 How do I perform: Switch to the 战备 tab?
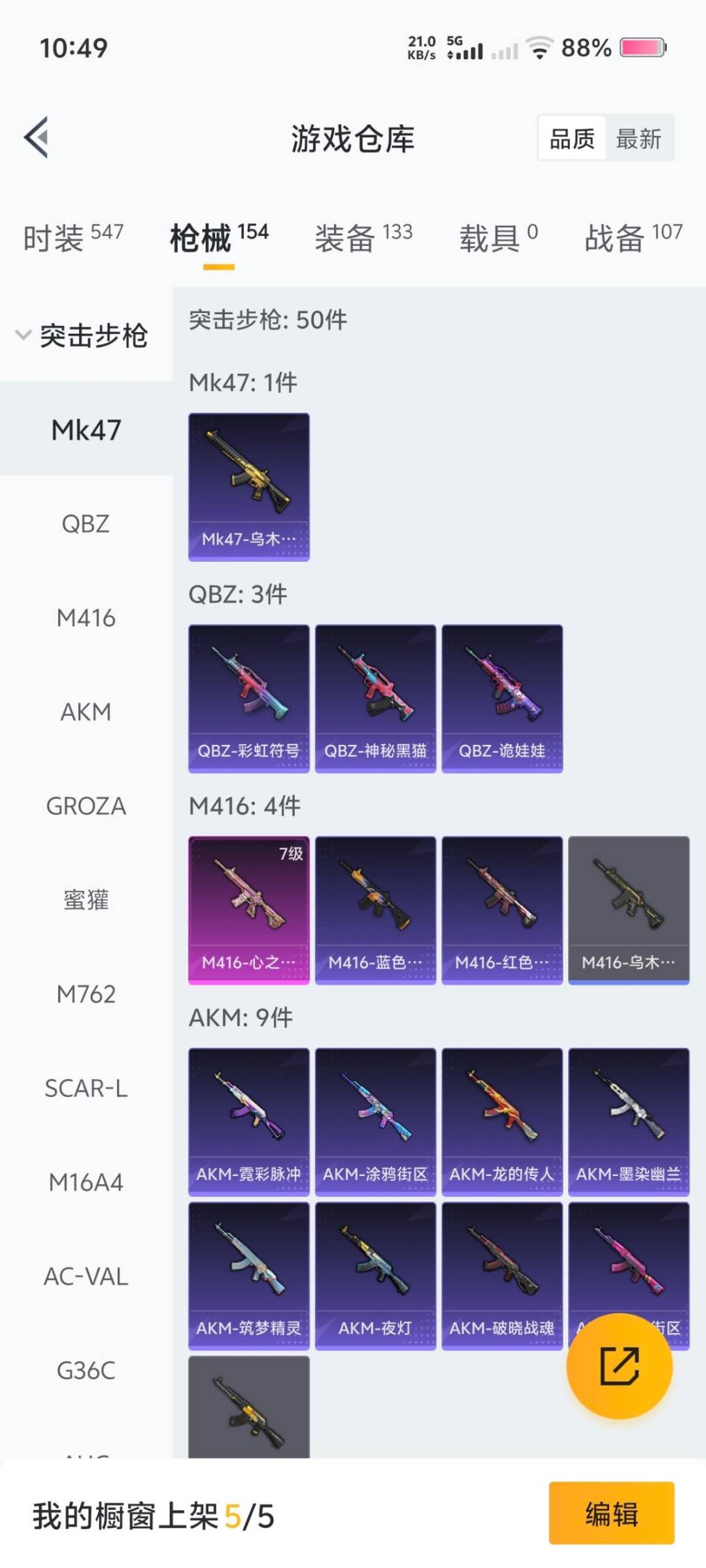pyautogui.click(x=633, y=237)
